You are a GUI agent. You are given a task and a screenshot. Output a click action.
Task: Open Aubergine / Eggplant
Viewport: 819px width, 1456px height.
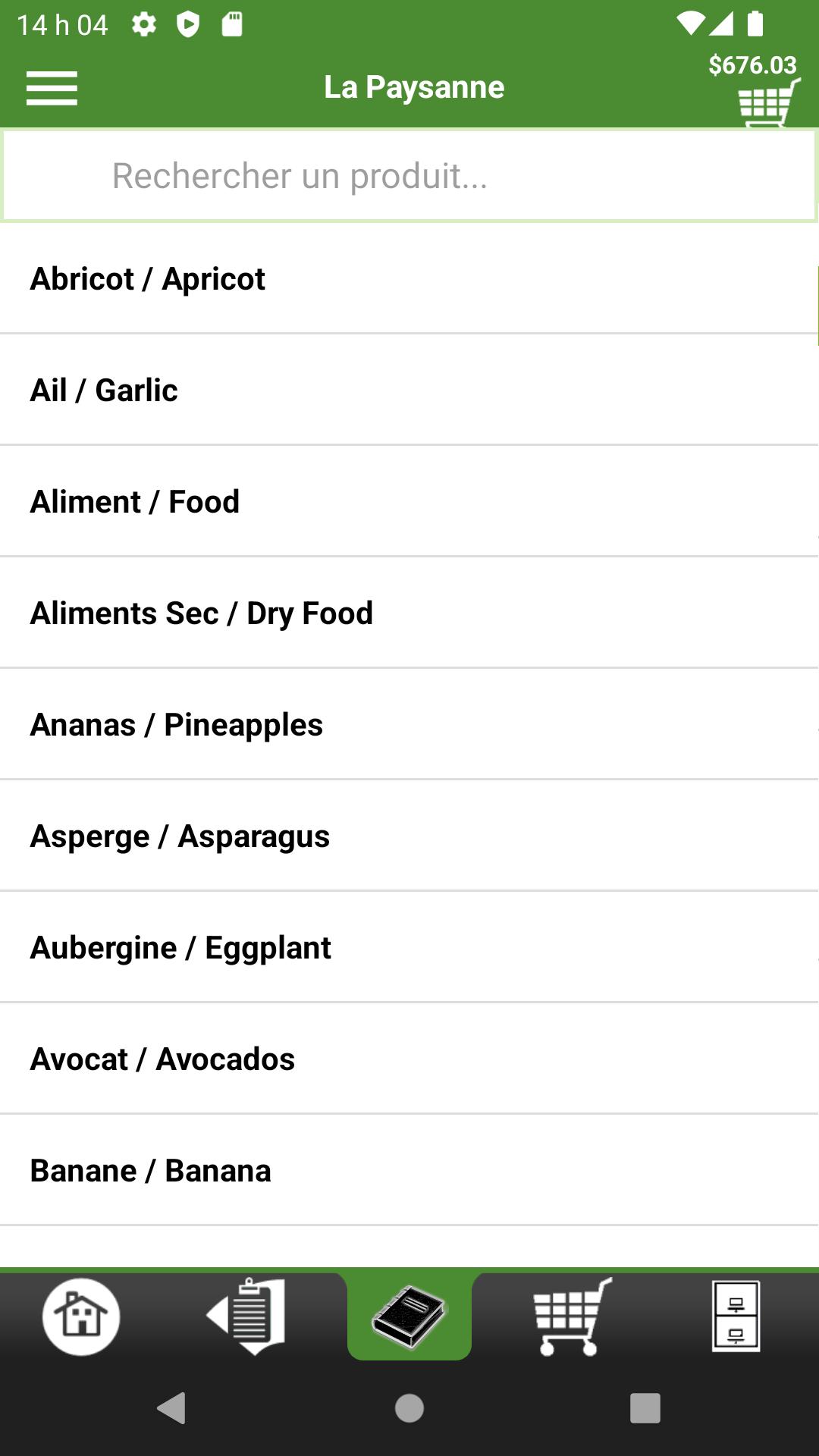pyautogui.click(x=409, y=947)
